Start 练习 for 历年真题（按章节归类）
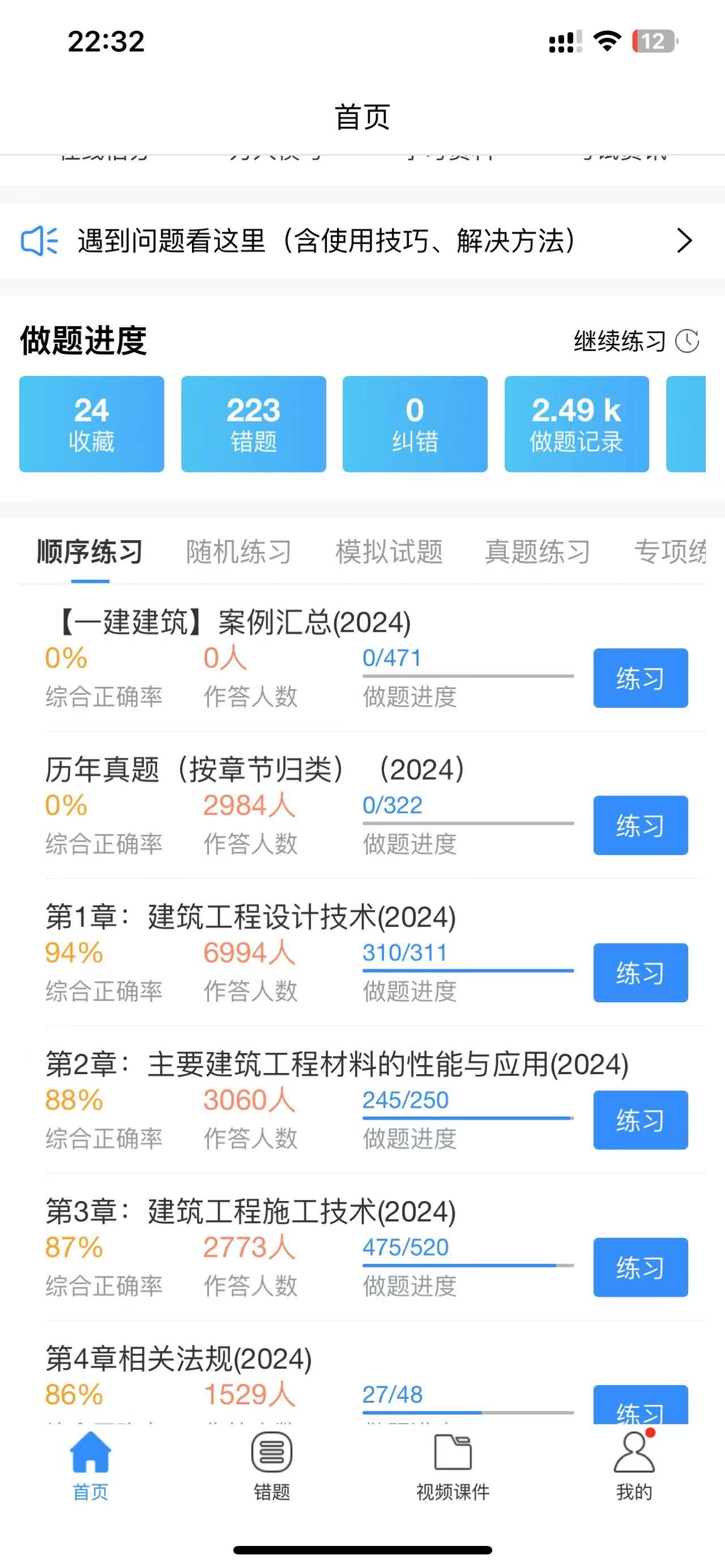The height and width of the screenshot is (1568, 725). tap(641, 826)
